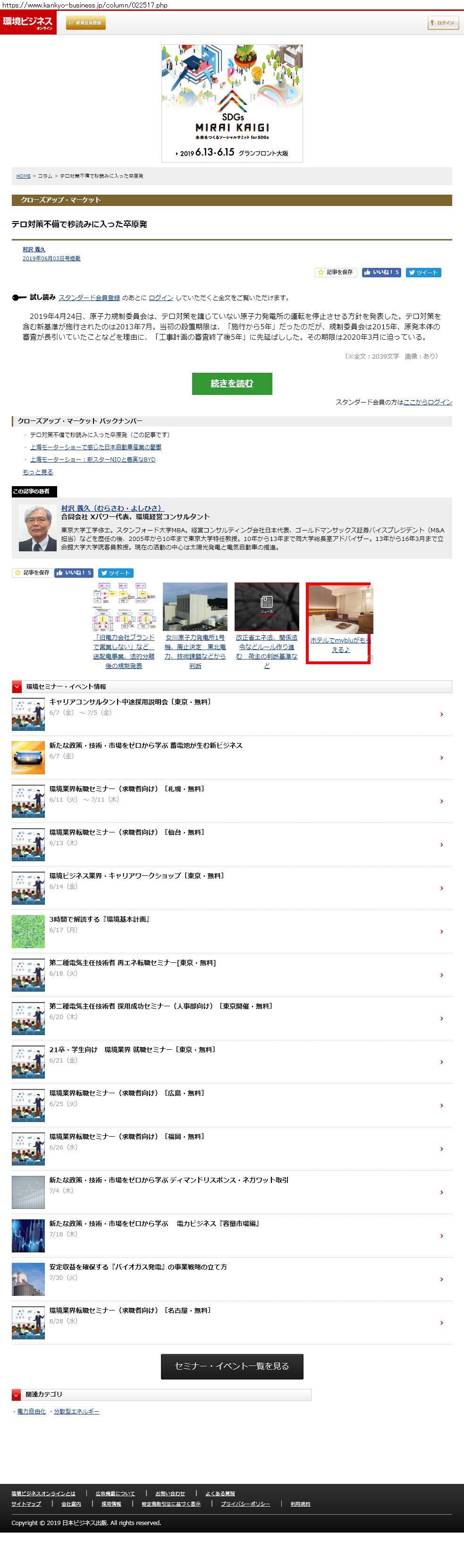Open author link 村沢 義久 under title
Screen dimensions: 464x1568
[34, 249]
